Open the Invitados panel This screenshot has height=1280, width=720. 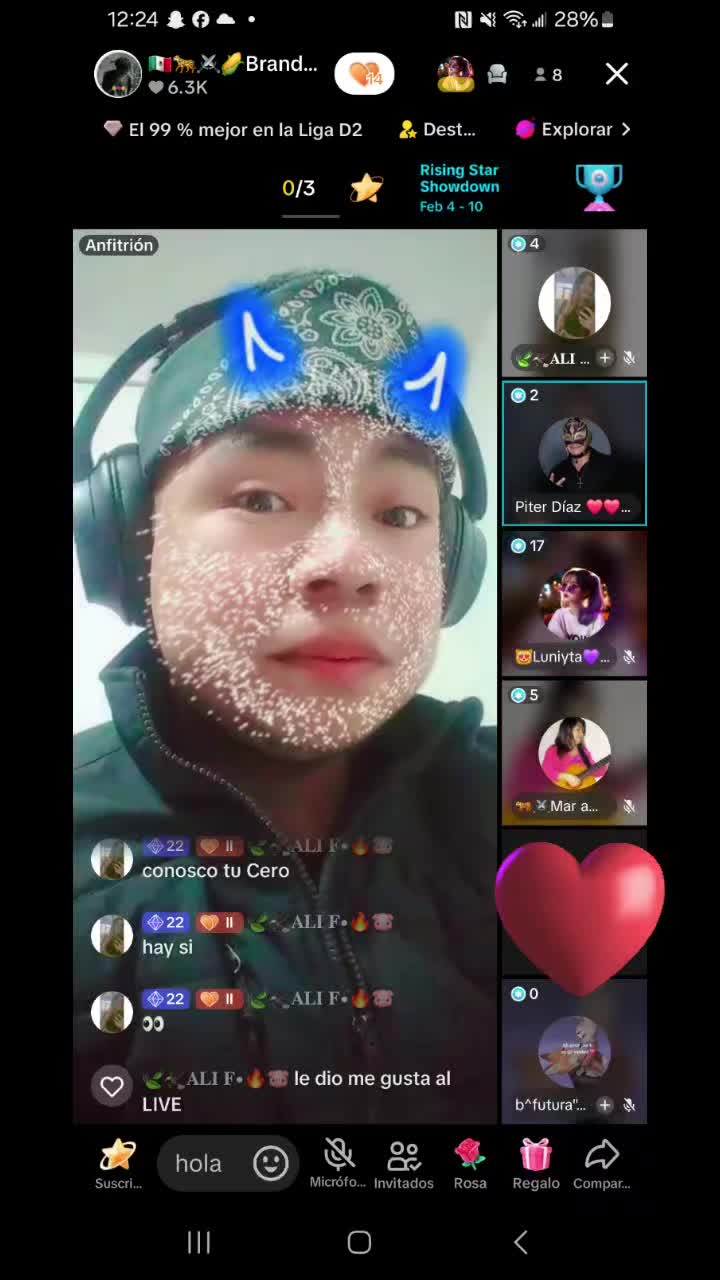click(x=404, y=1164)
